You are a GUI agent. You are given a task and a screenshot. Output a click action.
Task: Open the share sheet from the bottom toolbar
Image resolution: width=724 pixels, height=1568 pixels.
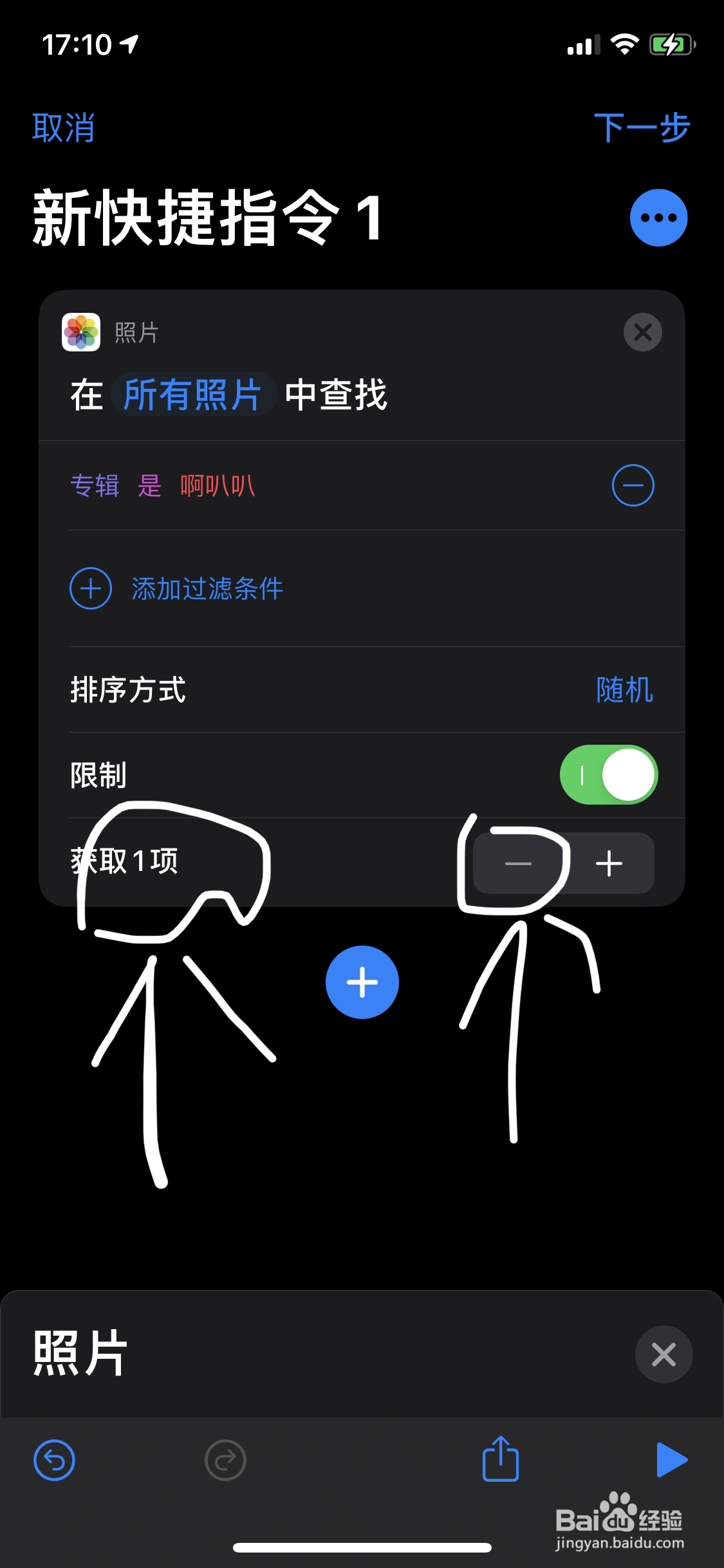pyautogui.click(x=500, y=1459)
